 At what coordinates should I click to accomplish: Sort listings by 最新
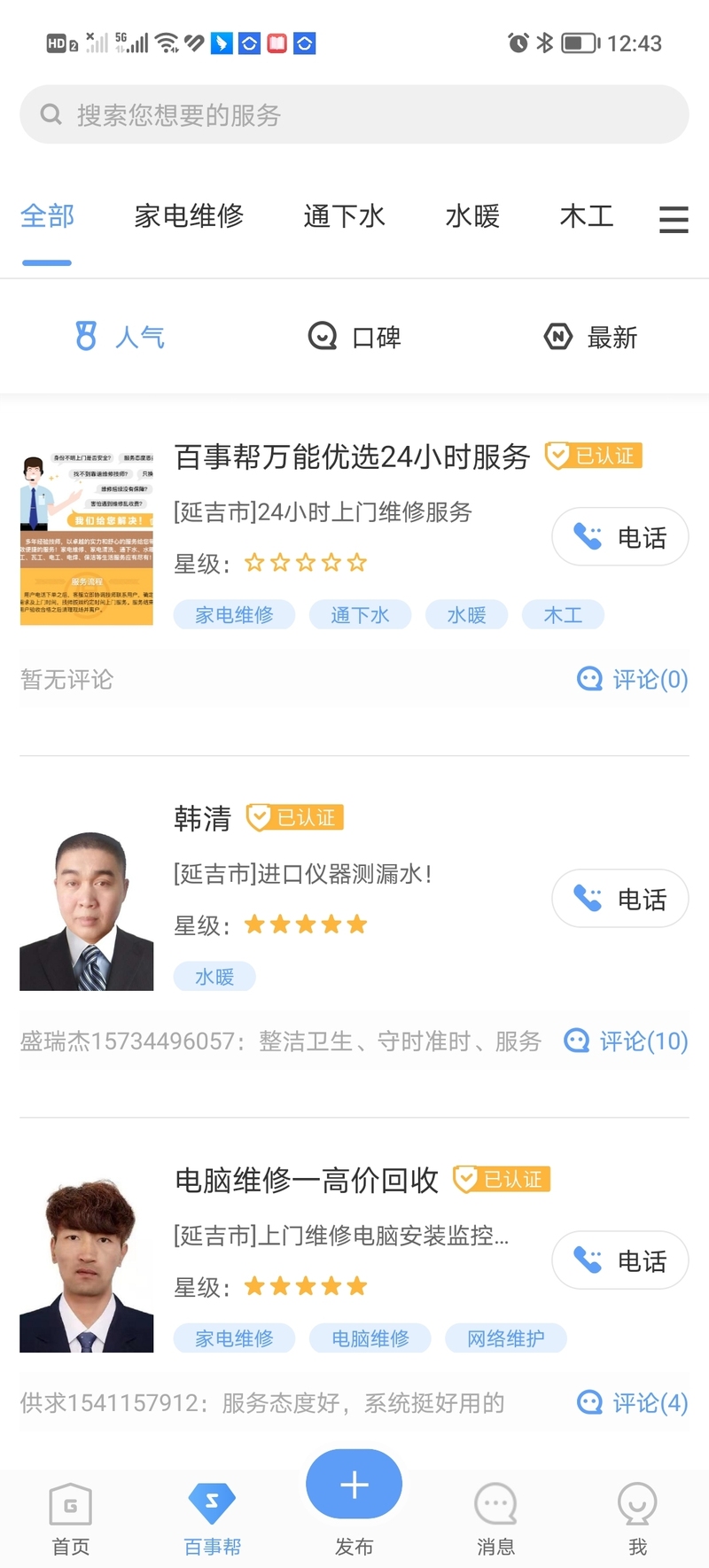[590, 337]
